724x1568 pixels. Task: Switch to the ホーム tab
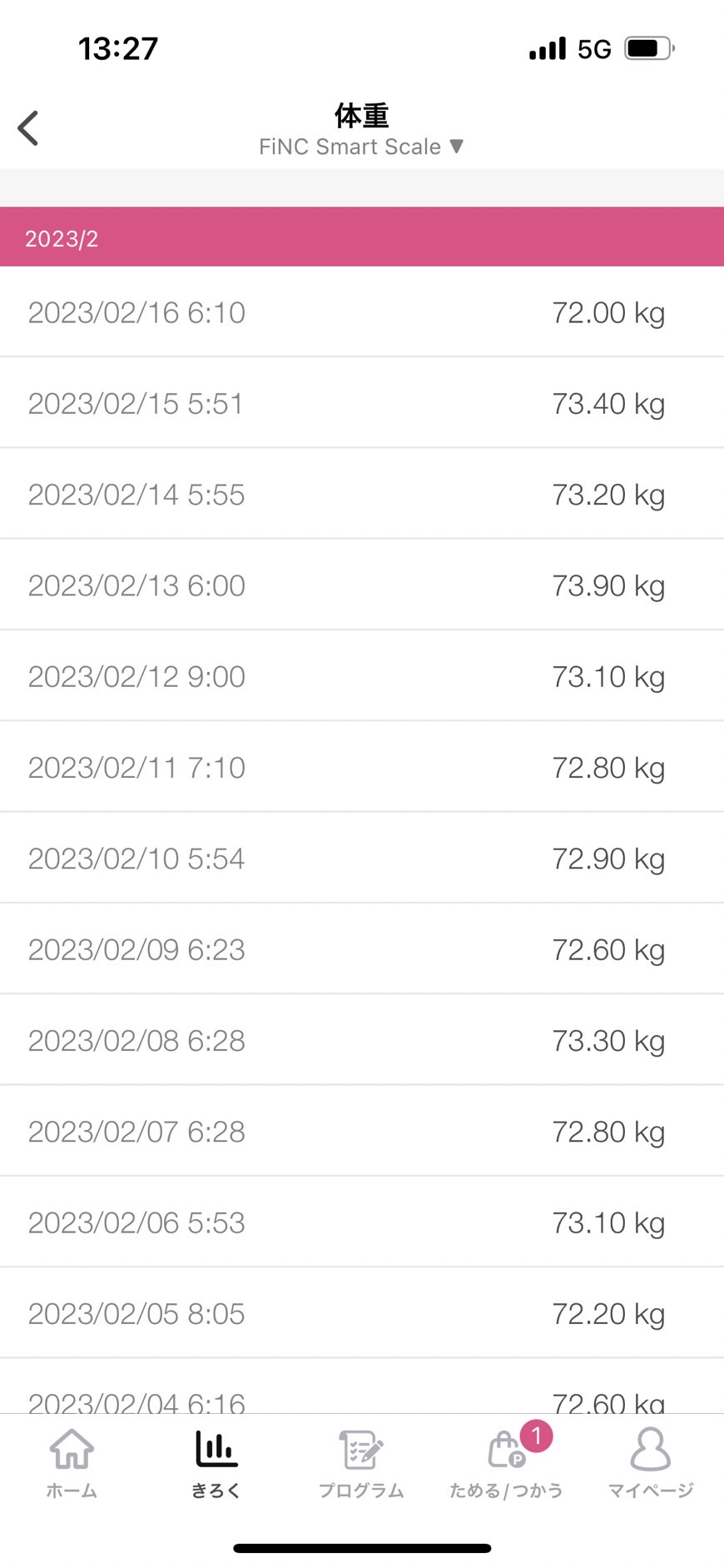coord(72,1463)
